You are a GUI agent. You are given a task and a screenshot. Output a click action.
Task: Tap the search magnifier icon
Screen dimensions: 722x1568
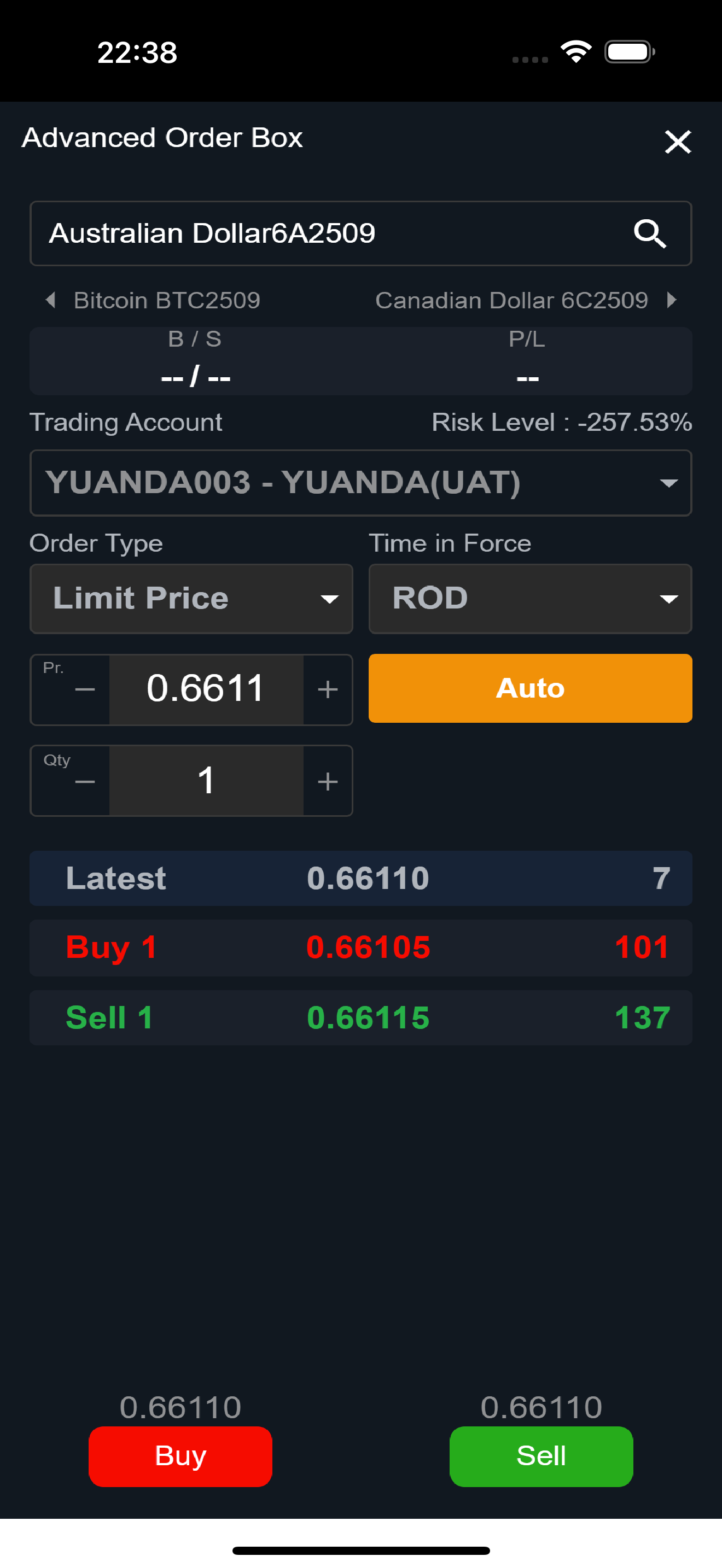coord(650,234)
